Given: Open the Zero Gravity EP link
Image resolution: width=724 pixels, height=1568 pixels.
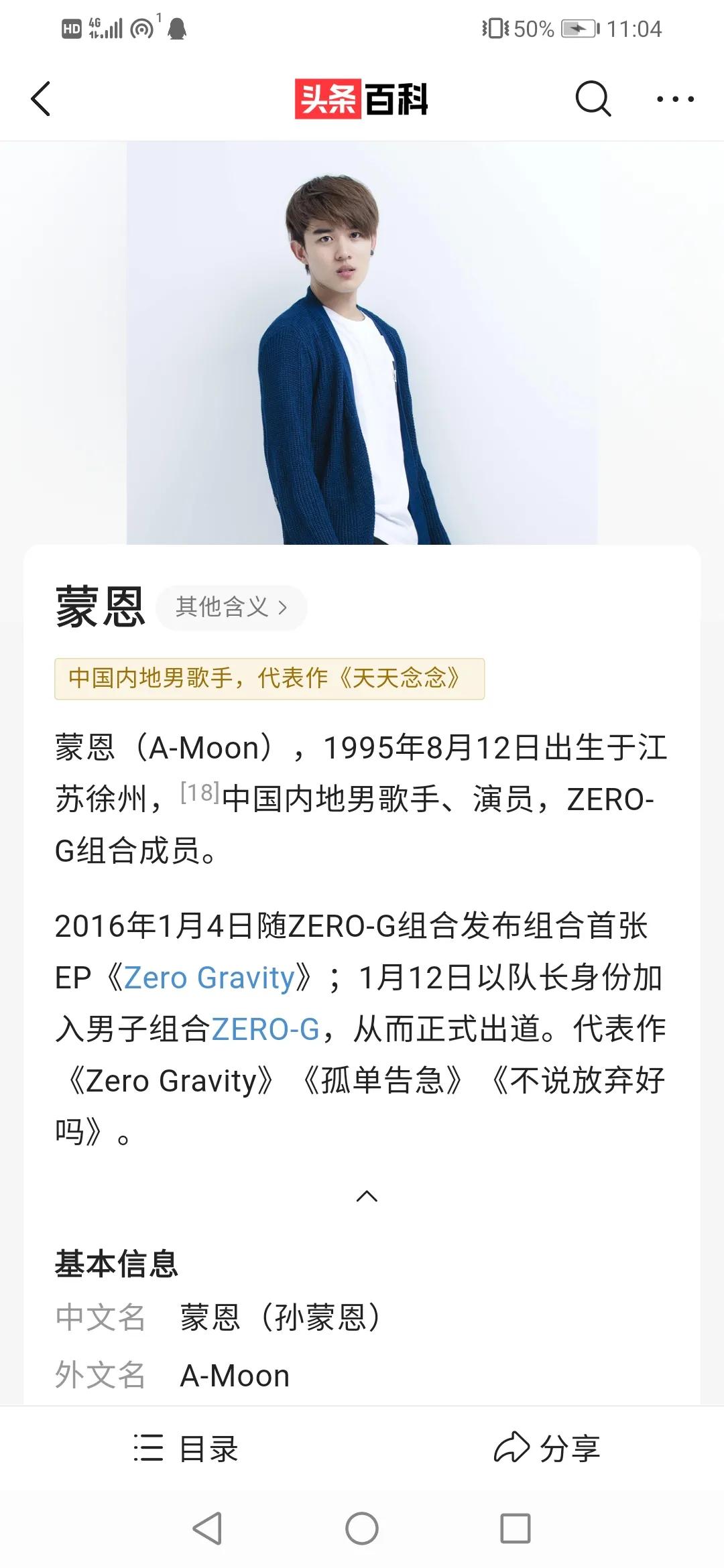Looking at the screenshot, I should click(209, 978).
